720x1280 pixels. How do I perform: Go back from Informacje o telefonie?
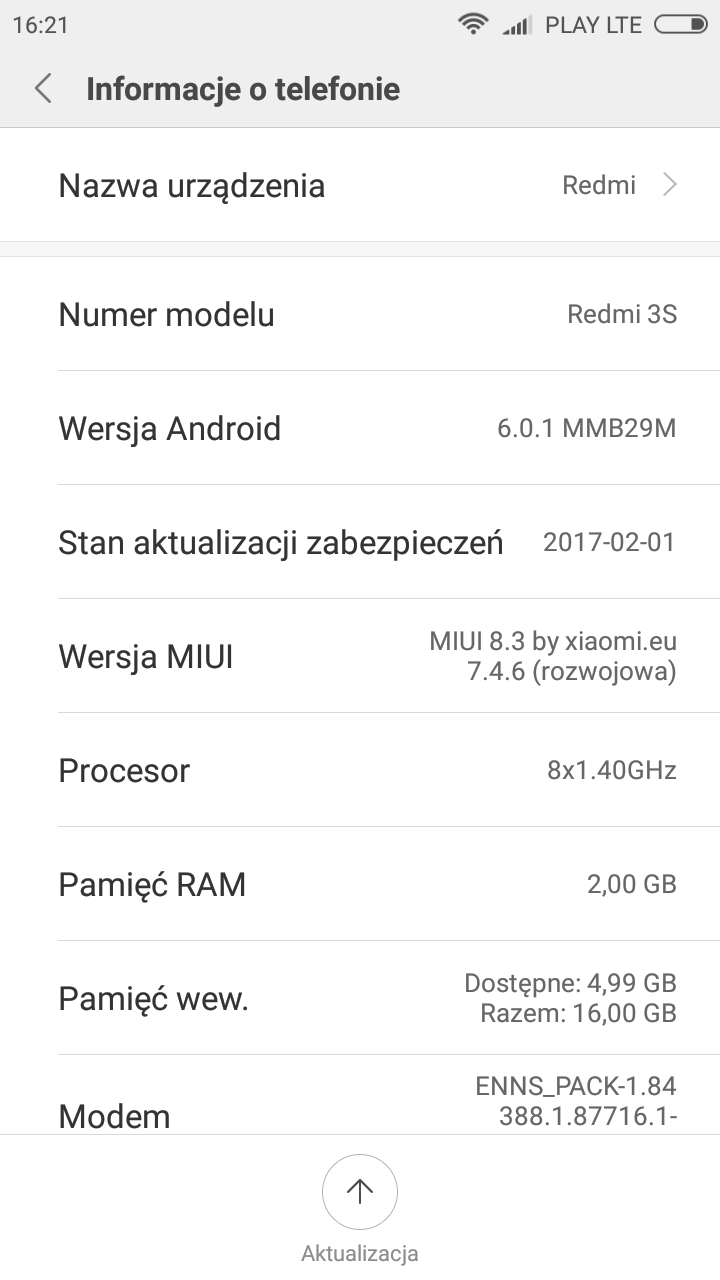(x=43, y=89)
